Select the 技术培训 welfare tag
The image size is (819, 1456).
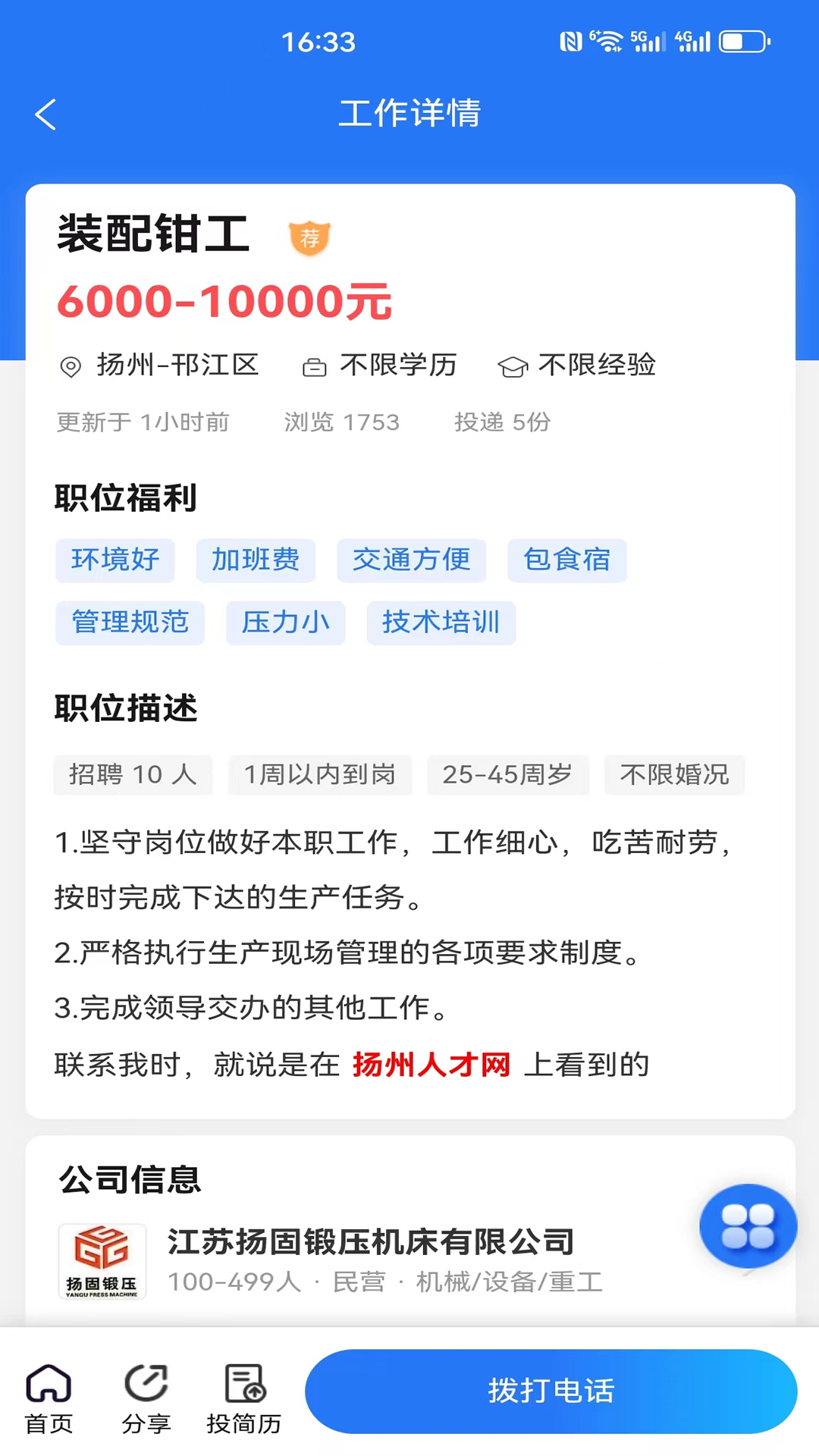[x=441, y=623]
